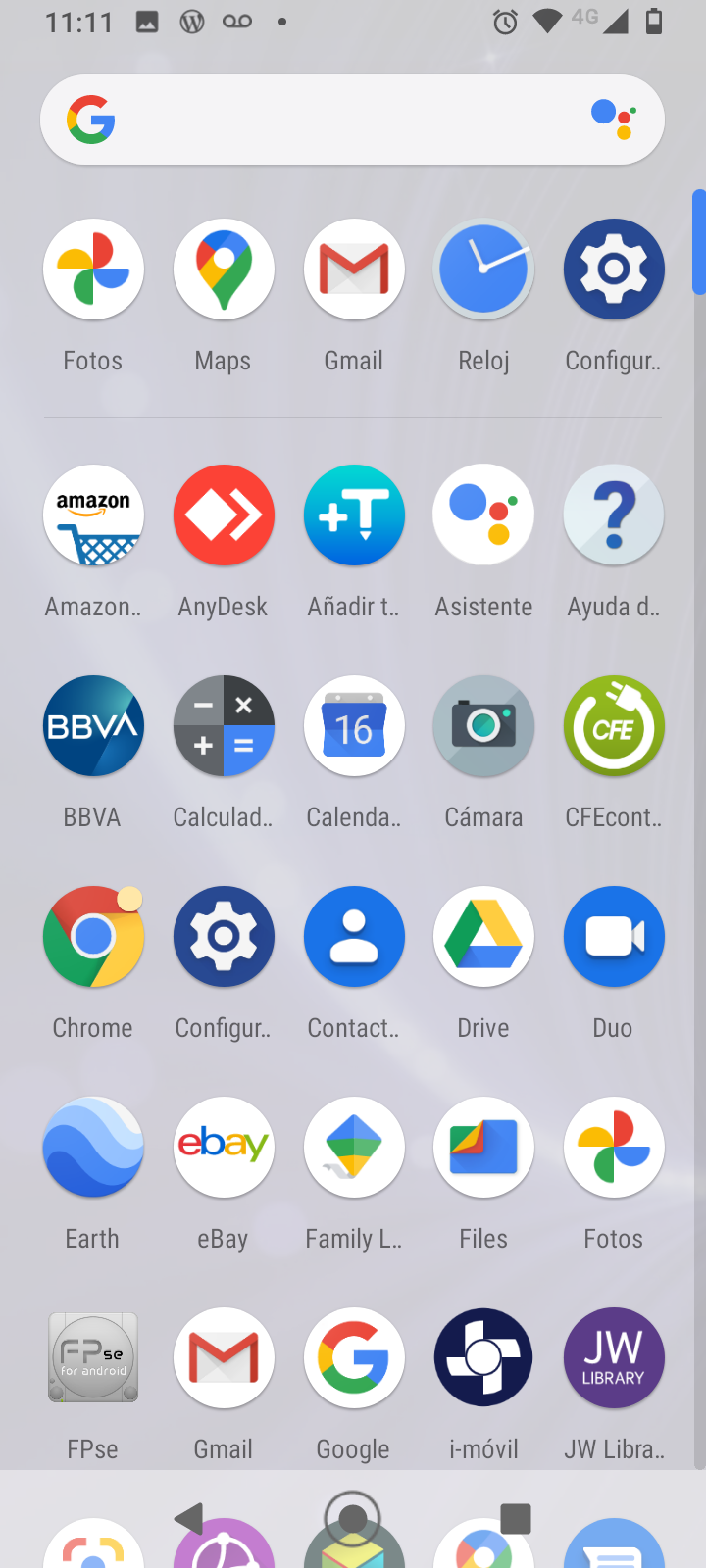The width and height of the screenshot is (706, 1568).
Task: Launch Duo video calling
Action: pos(613,936)
